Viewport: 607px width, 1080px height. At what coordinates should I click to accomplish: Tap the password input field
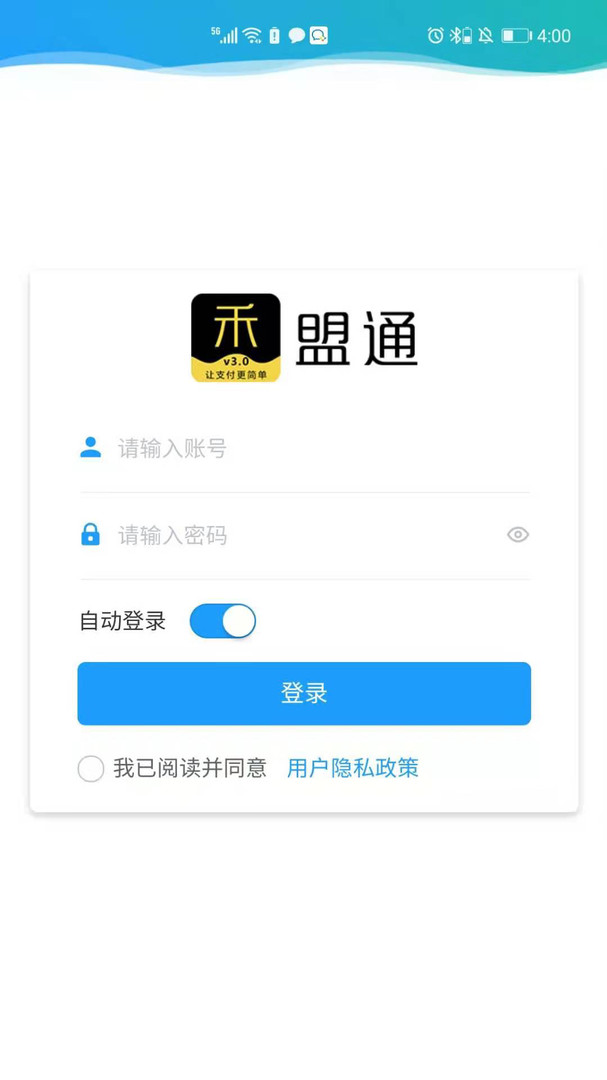[300, 535]
